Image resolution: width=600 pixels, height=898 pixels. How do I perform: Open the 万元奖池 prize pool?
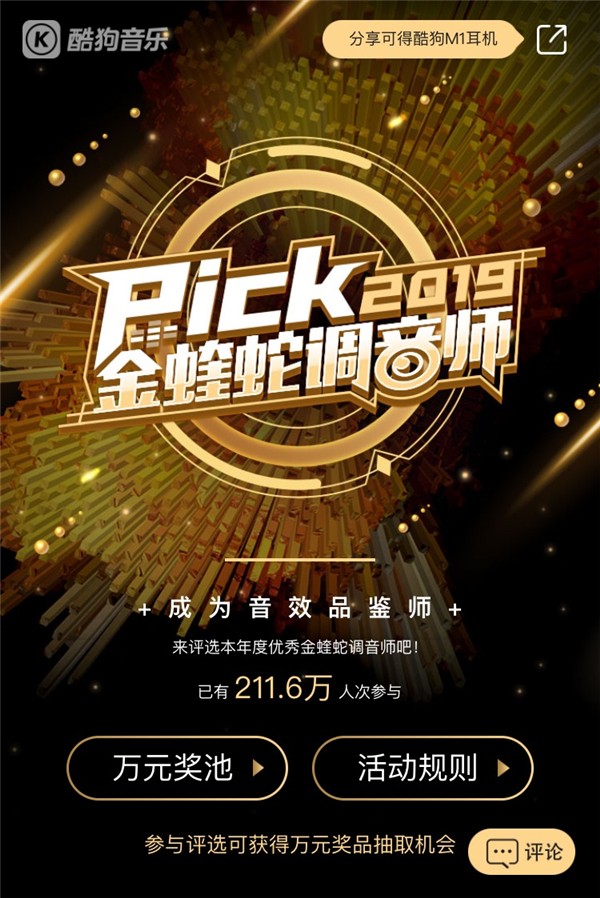pos(177,768)
